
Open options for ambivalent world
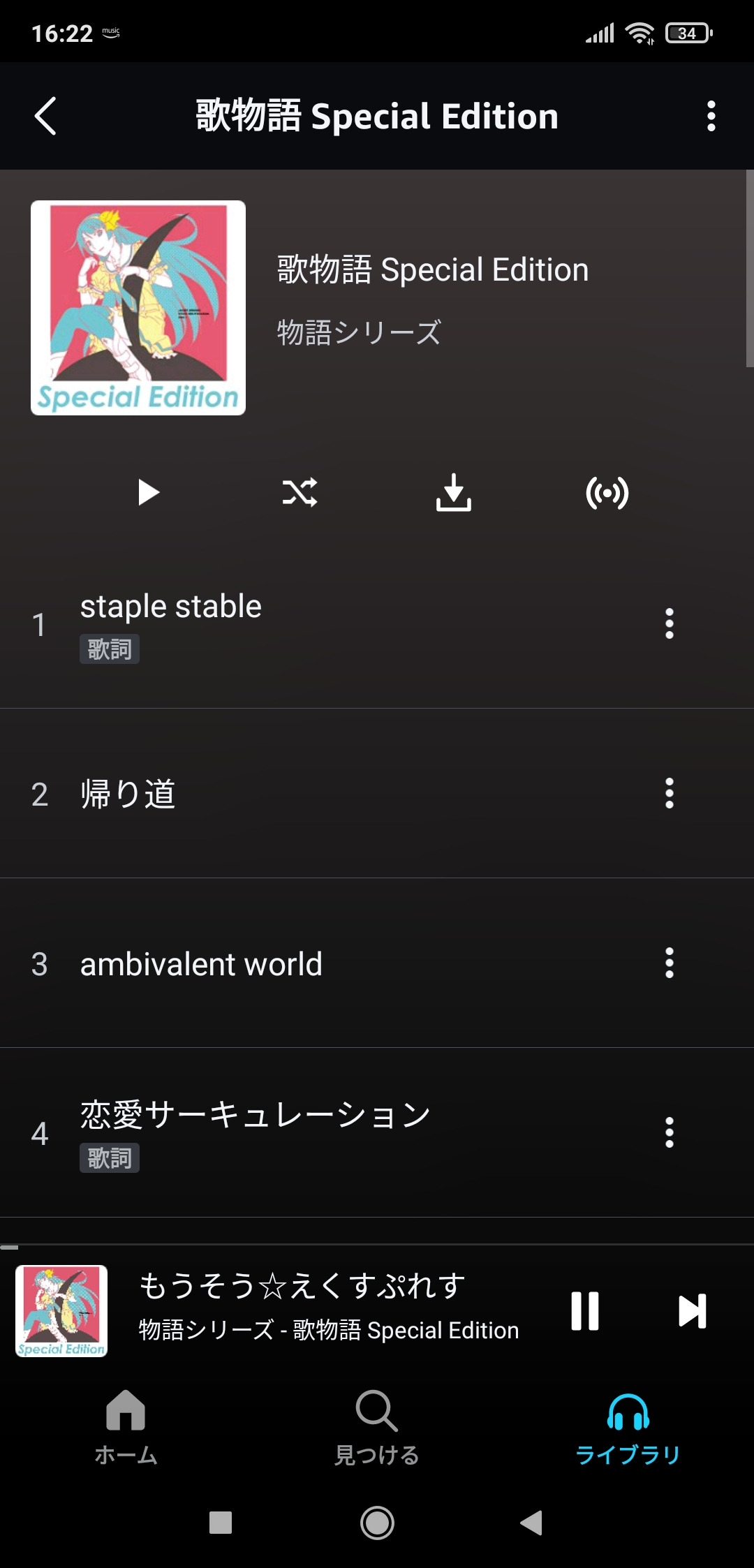click(x=669, y=963)
